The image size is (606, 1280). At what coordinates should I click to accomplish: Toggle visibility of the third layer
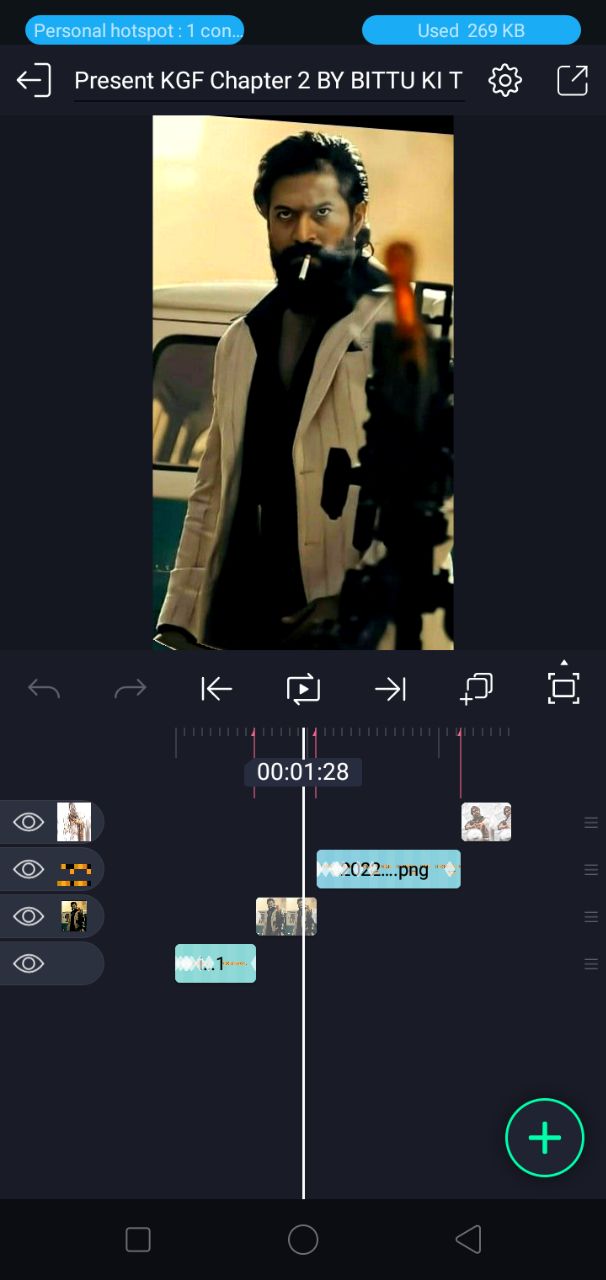28,917
